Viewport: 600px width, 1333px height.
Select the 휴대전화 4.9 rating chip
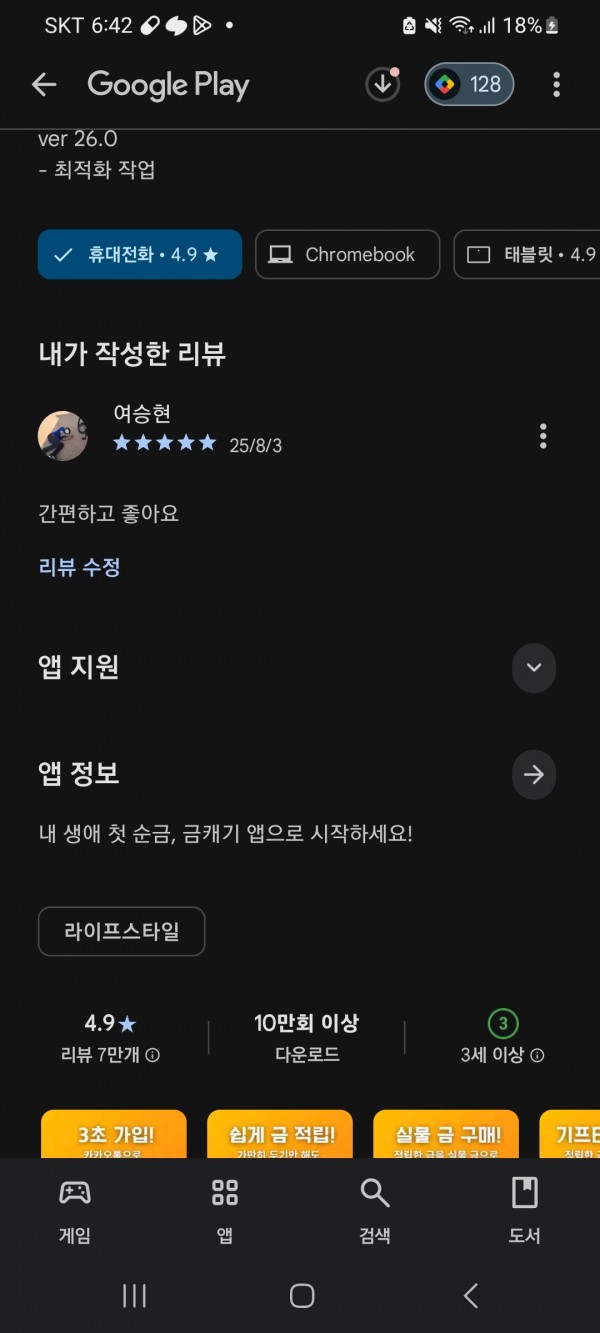pos(140,254)
